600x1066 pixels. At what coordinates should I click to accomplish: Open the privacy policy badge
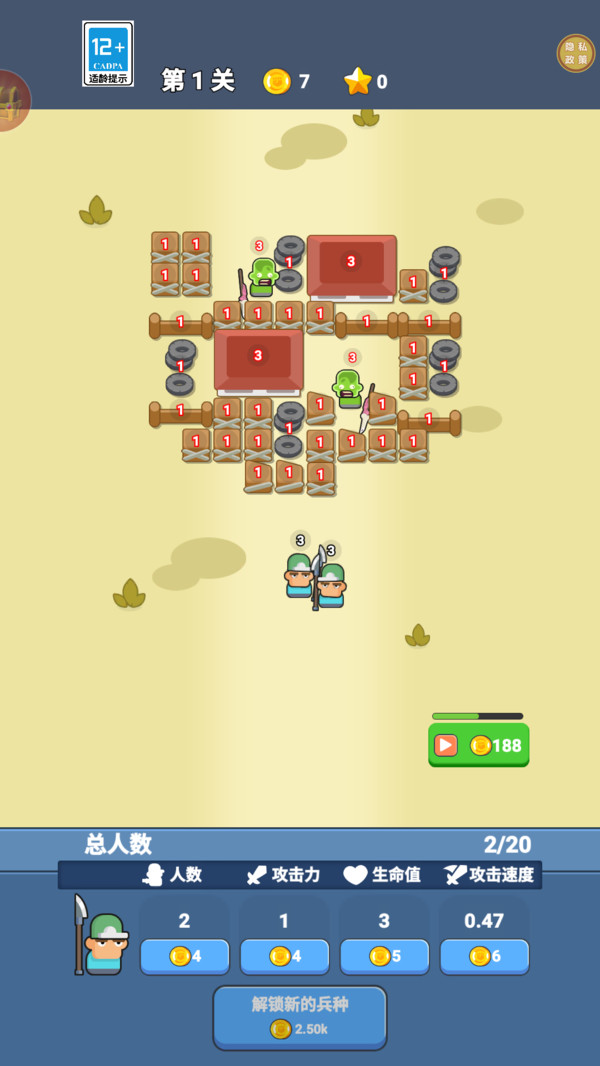[576, 53]
